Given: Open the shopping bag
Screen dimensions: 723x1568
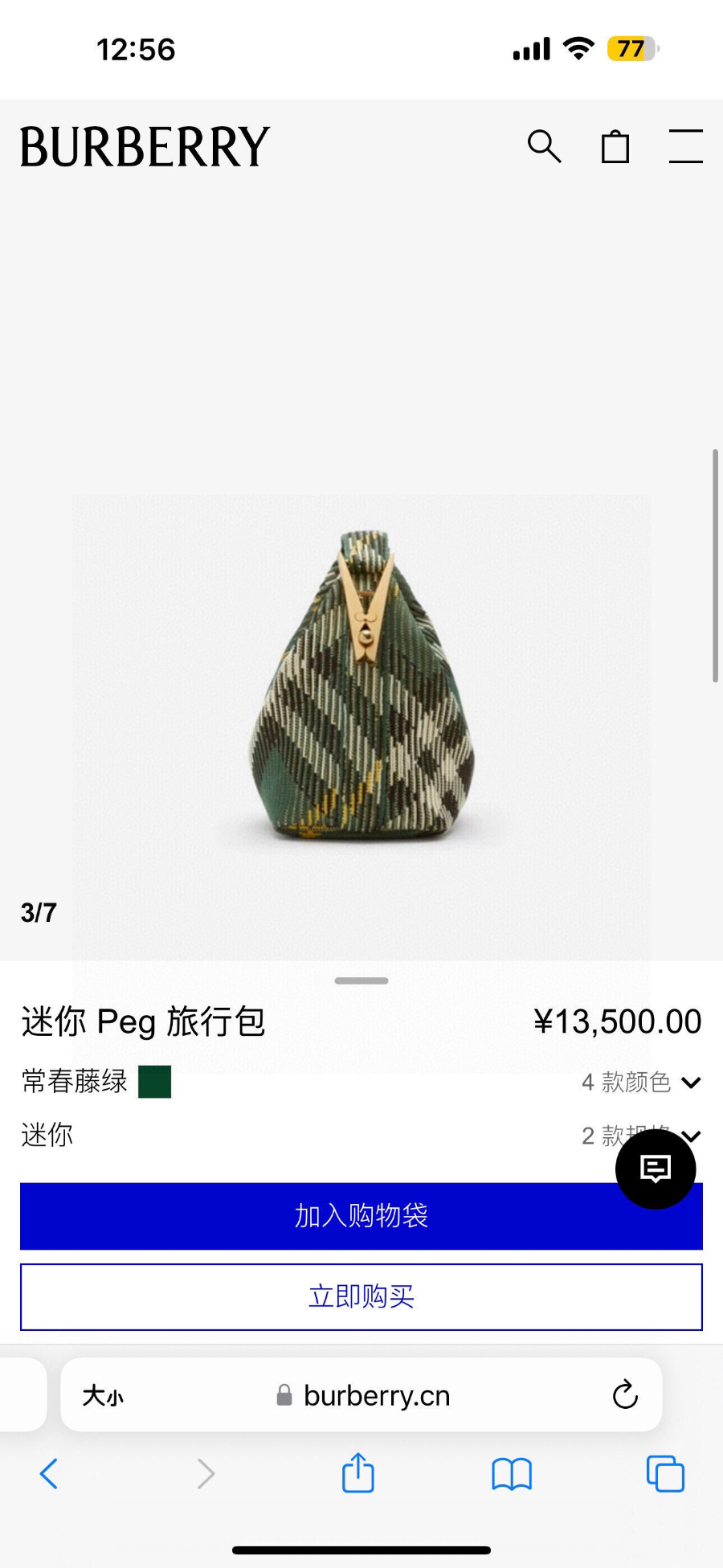Looking at the screenshot, I should pyautogui.click(x=615, y=147).
